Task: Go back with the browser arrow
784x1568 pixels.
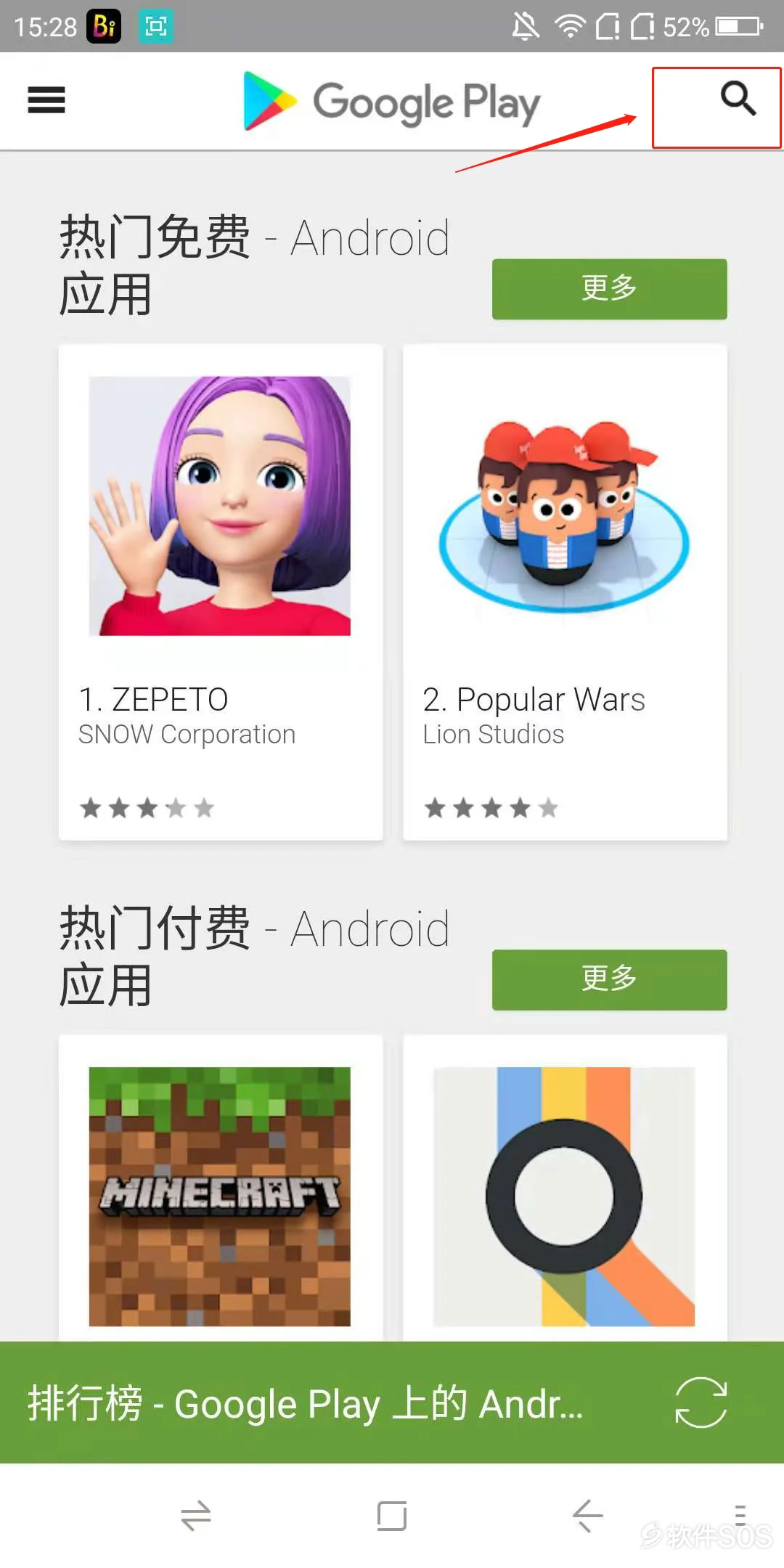Action: click(x=587, y=1516)
